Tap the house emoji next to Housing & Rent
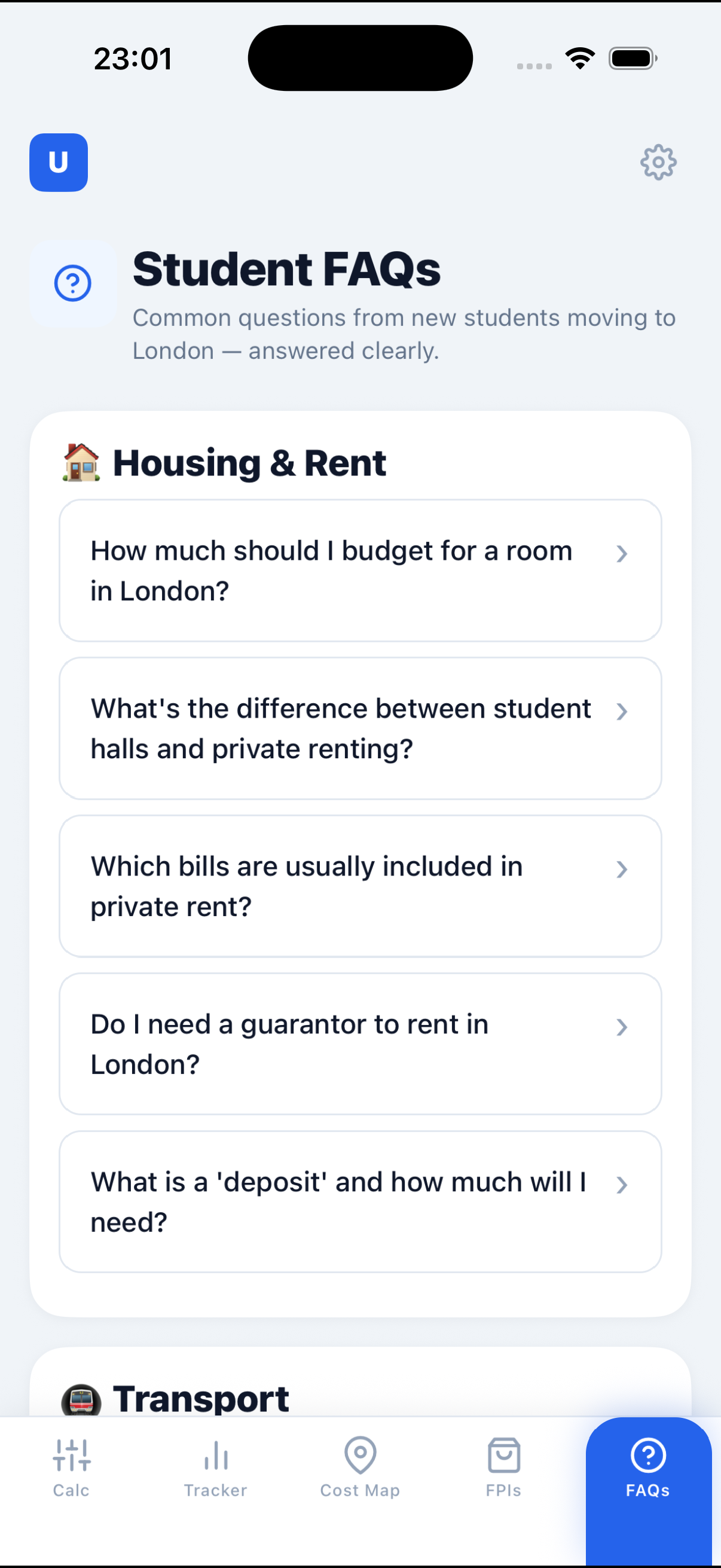Image resolution: width=721 pixels, height=1568 pixels. click(81, 463)
